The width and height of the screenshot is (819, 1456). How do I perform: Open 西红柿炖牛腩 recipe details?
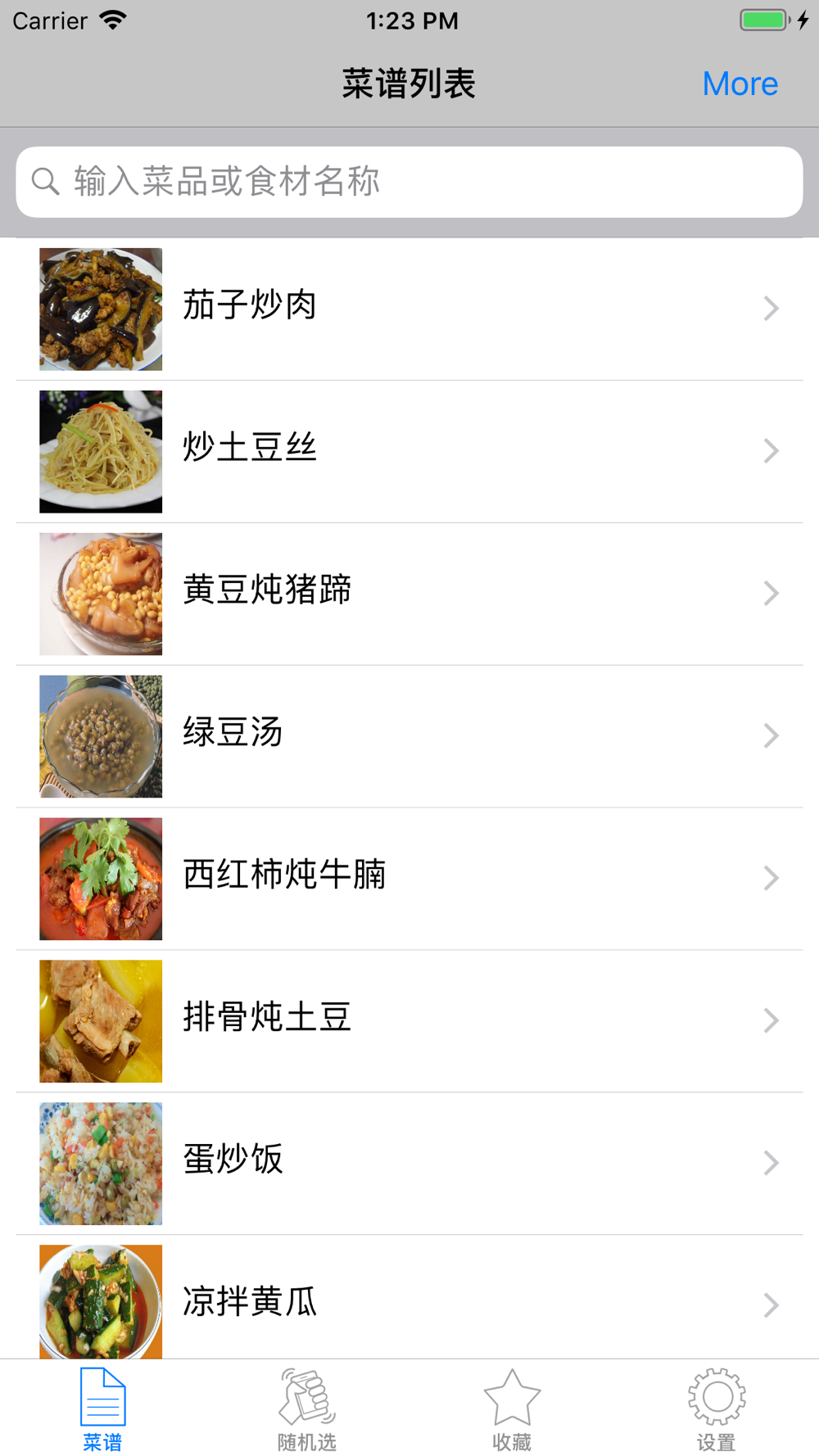pyautogui.click(x=409, y=879)
